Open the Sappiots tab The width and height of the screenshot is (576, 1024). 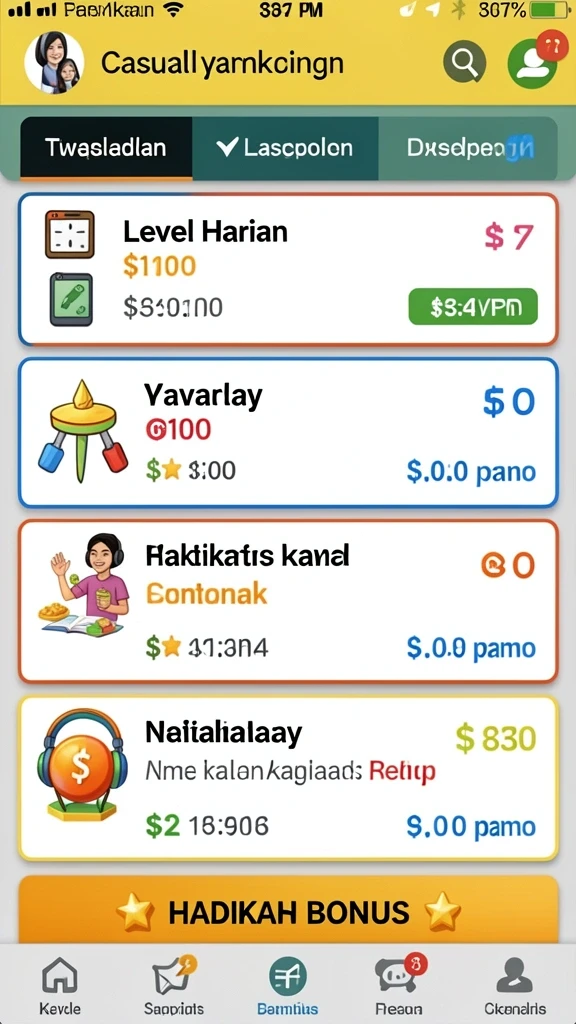point(174,985)
